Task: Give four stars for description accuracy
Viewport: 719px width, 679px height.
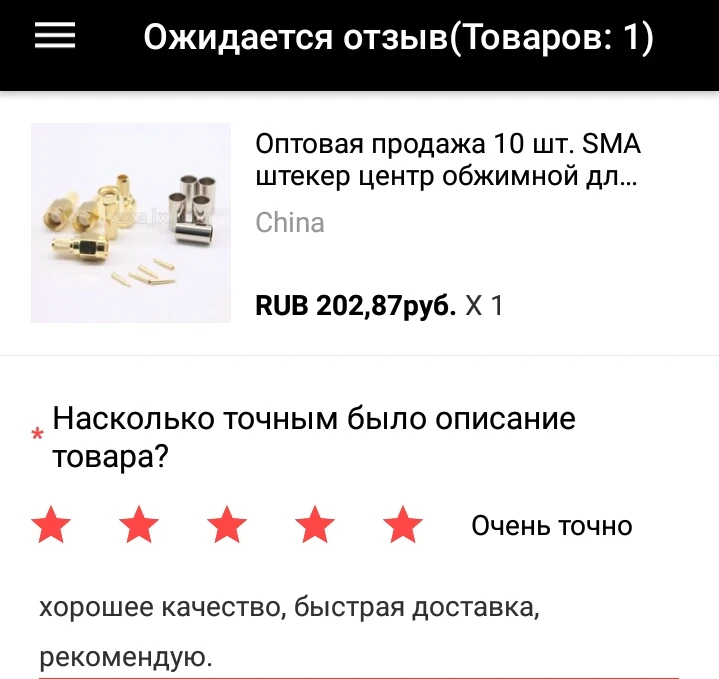Action: coord(315,524)
